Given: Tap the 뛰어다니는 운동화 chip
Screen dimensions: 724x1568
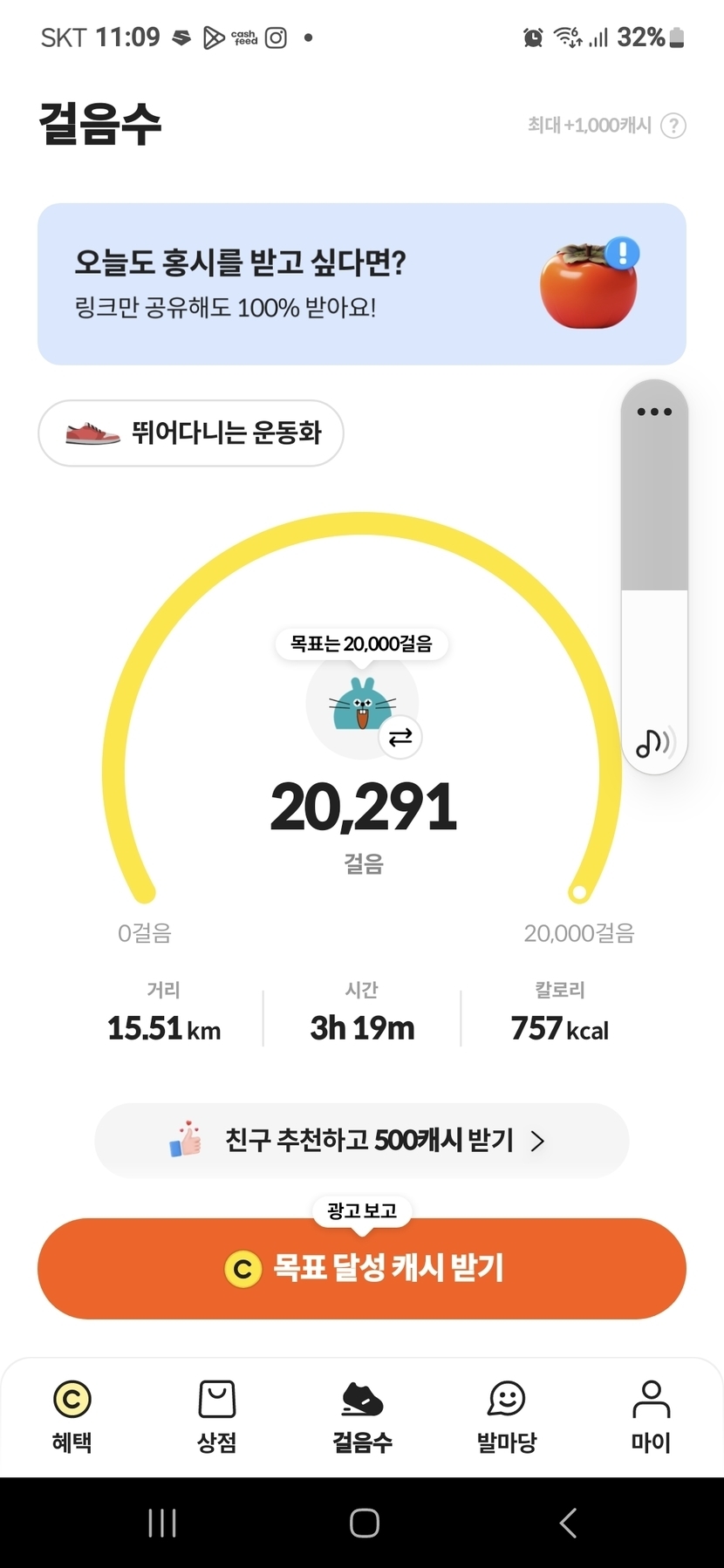Looking at the screenshot, I should click(191, 433).
